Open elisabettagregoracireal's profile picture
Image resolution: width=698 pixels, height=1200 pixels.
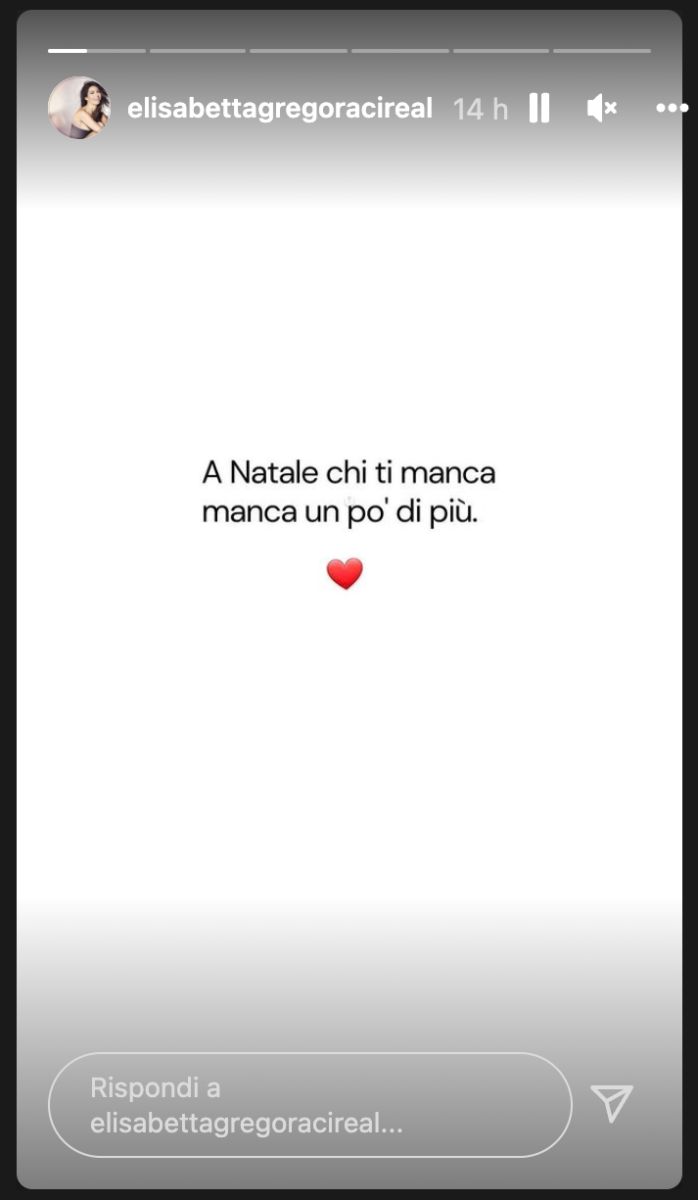pos(78,108)
